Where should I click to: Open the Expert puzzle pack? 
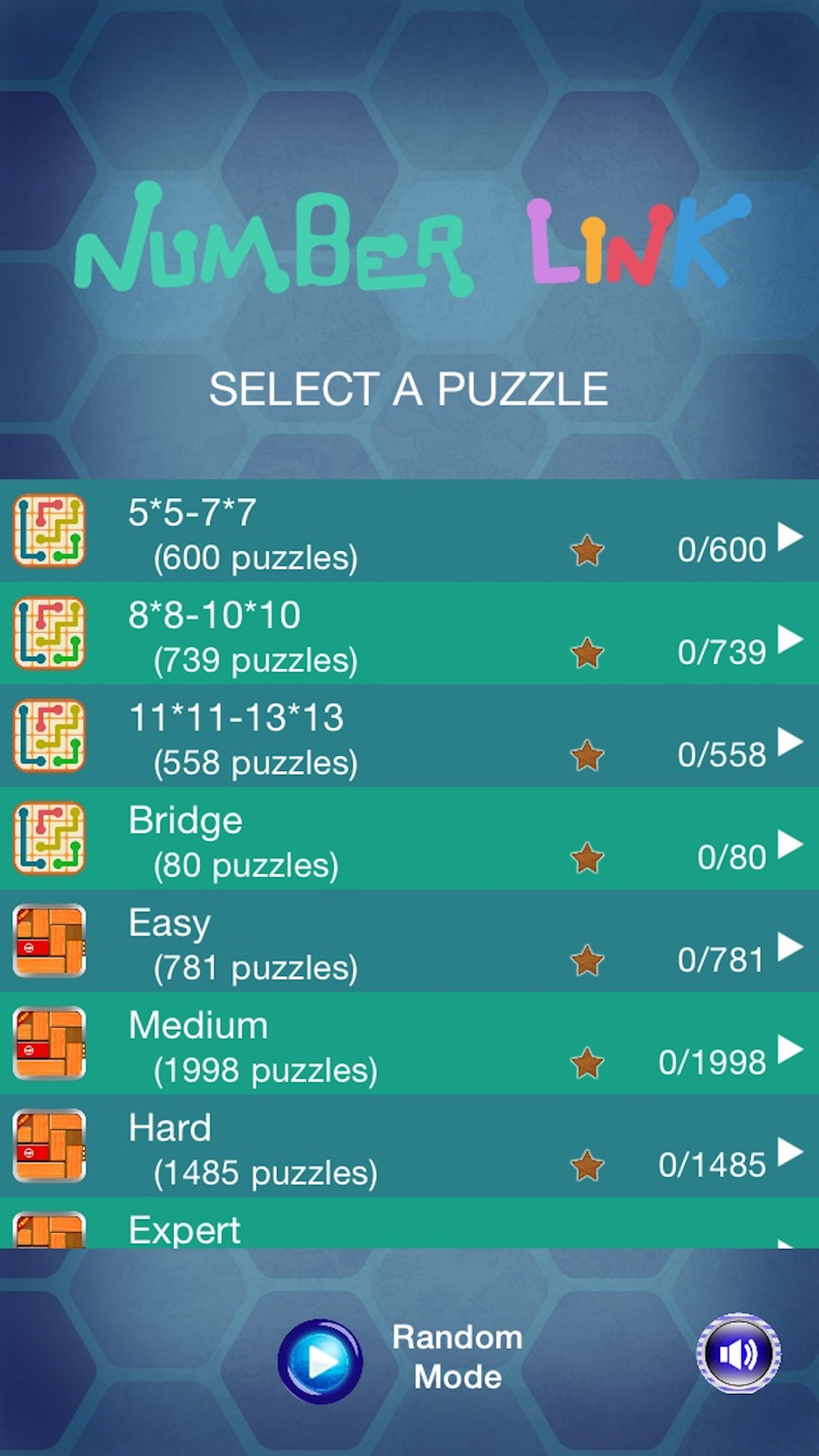(409, 1227)
